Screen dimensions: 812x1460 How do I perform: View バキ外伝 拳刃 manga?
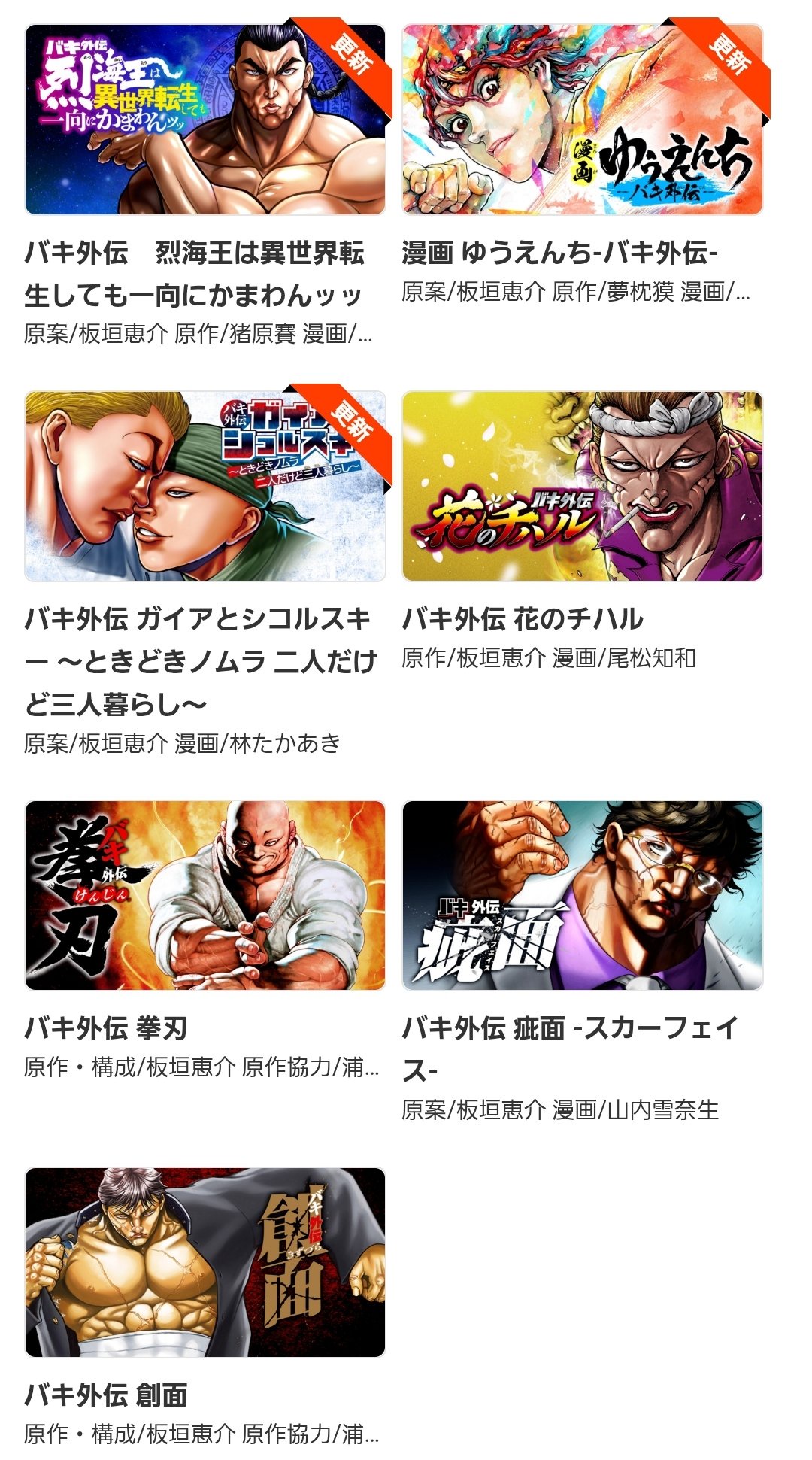point(205,895)
